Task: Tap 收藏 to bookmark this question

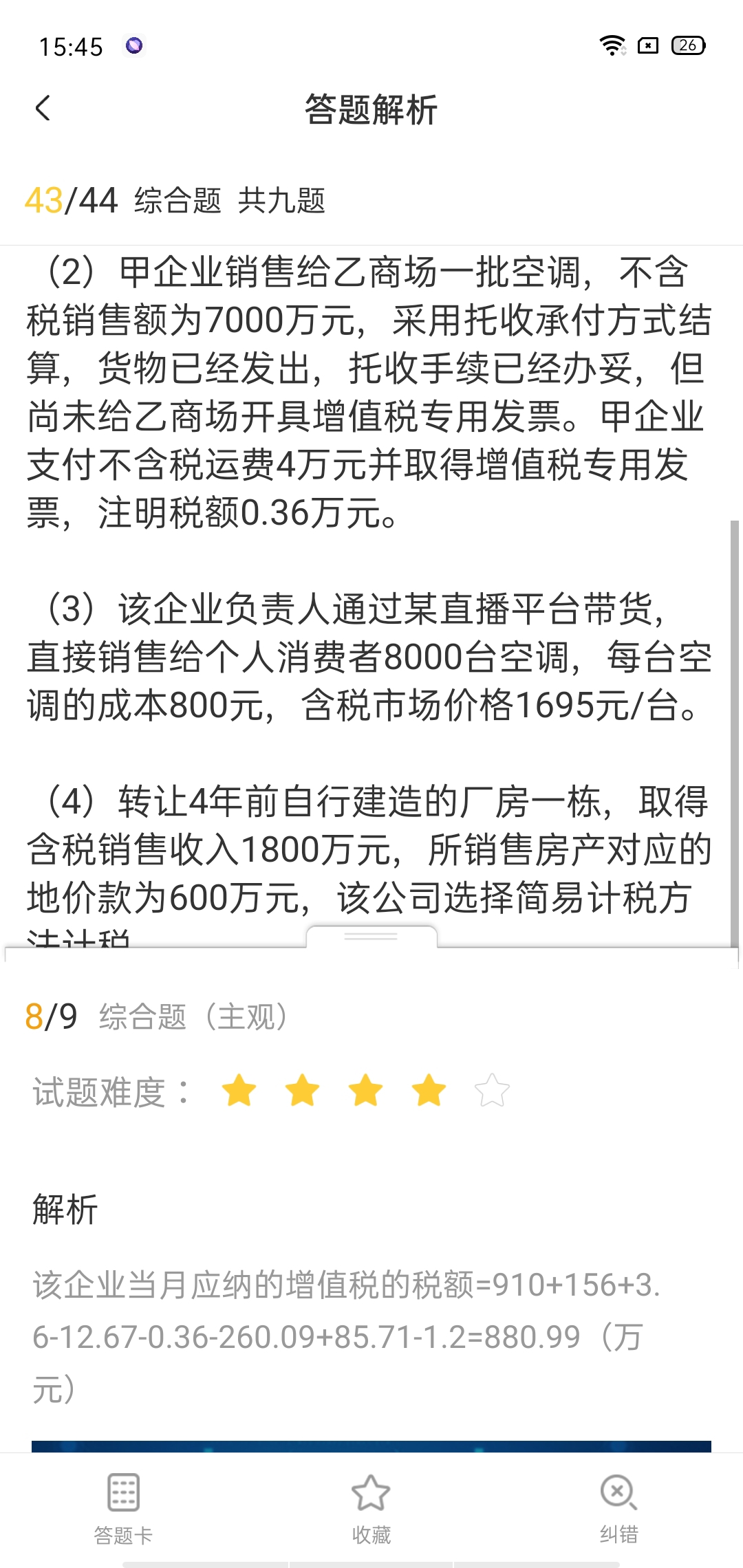Action: click(371, 1506)
